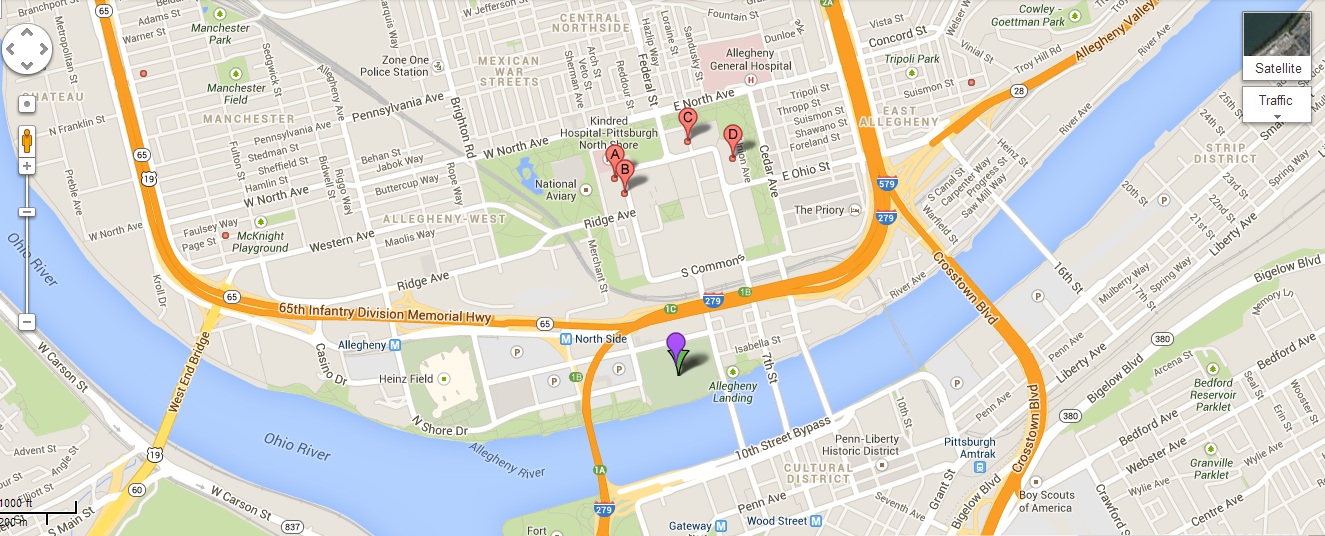Pan the map using the compass control
Viewport: 1325px width, 536px height.
point(27,47)
